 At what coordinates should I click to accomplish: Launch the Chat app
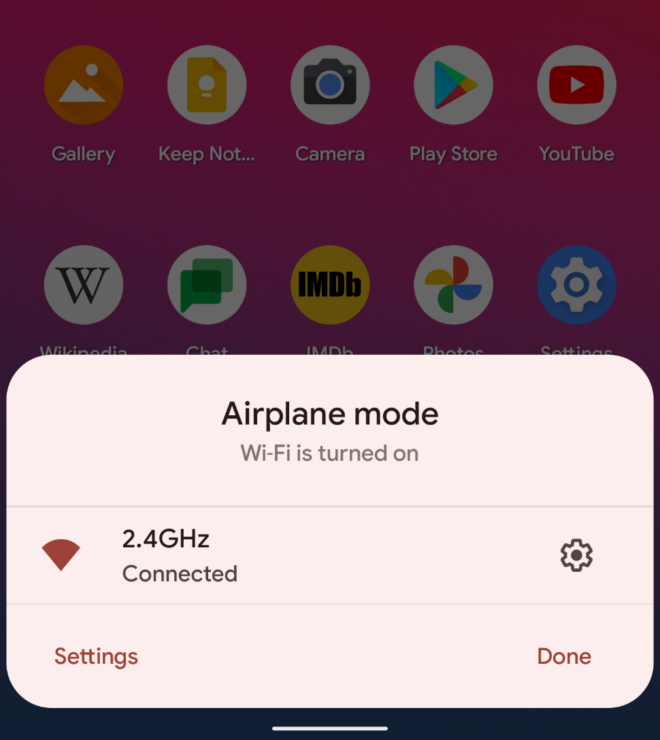(x=207, y=285)
